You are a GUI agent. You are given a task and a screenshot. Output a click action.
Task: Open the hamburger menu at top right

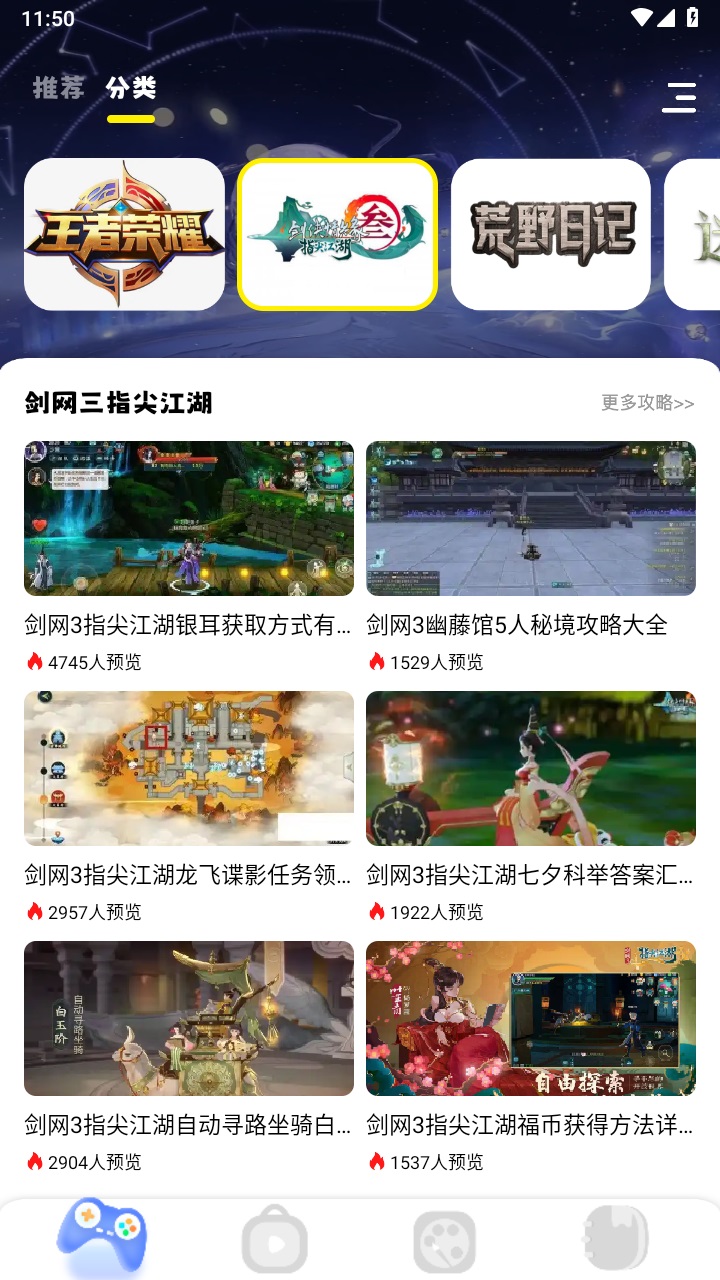[679, 99]
